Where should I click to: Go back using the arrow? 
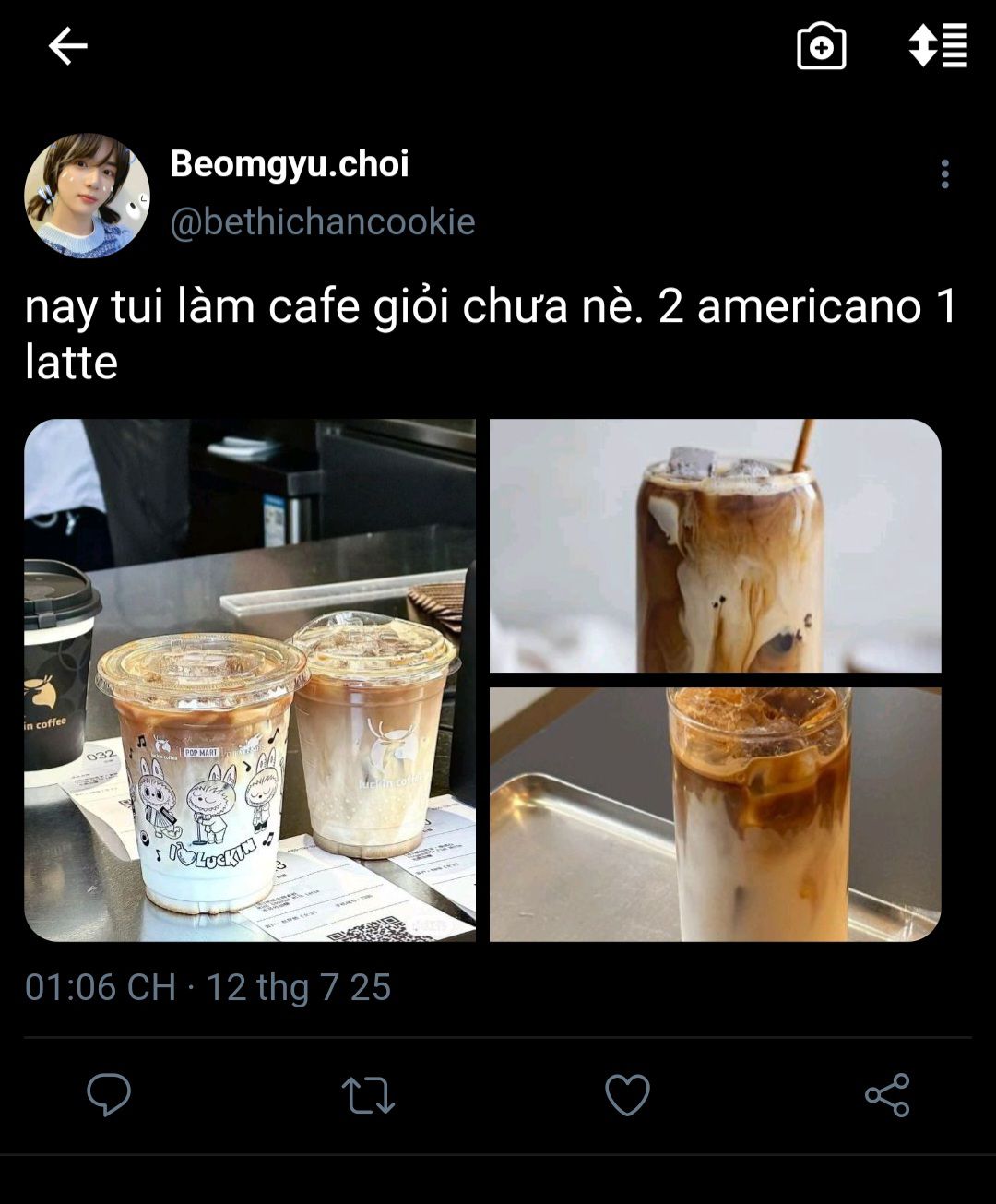(67, 46)
